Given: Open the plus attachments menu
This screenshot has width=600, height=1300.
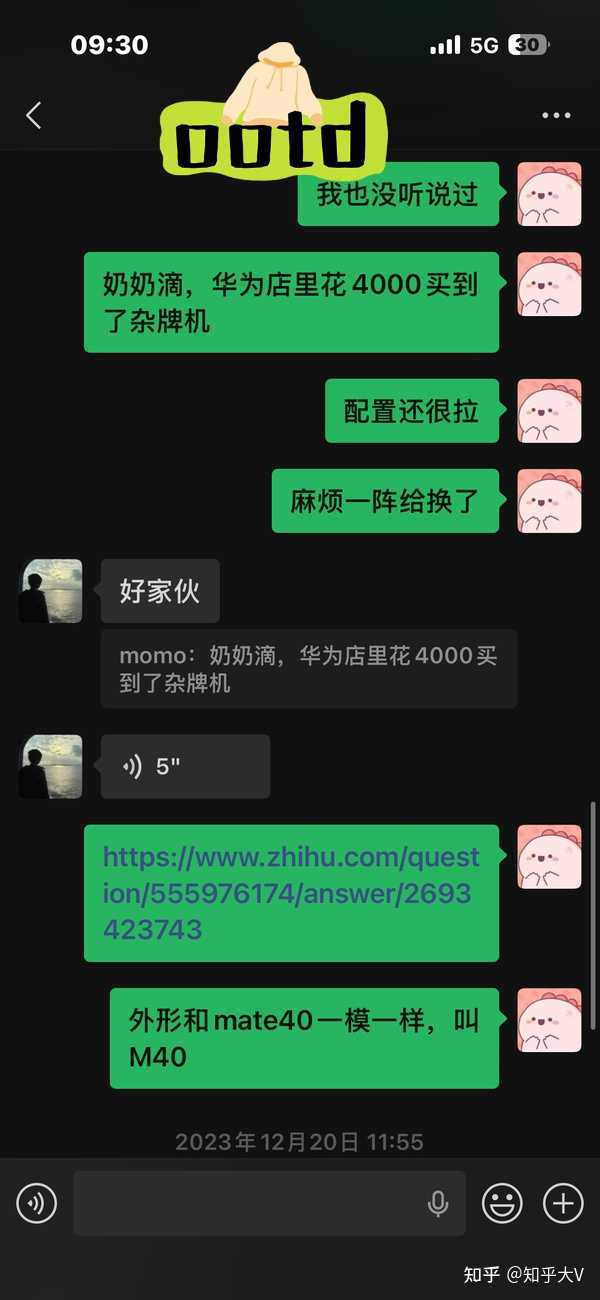Looking at the screenshot, I should (563, 1203).
